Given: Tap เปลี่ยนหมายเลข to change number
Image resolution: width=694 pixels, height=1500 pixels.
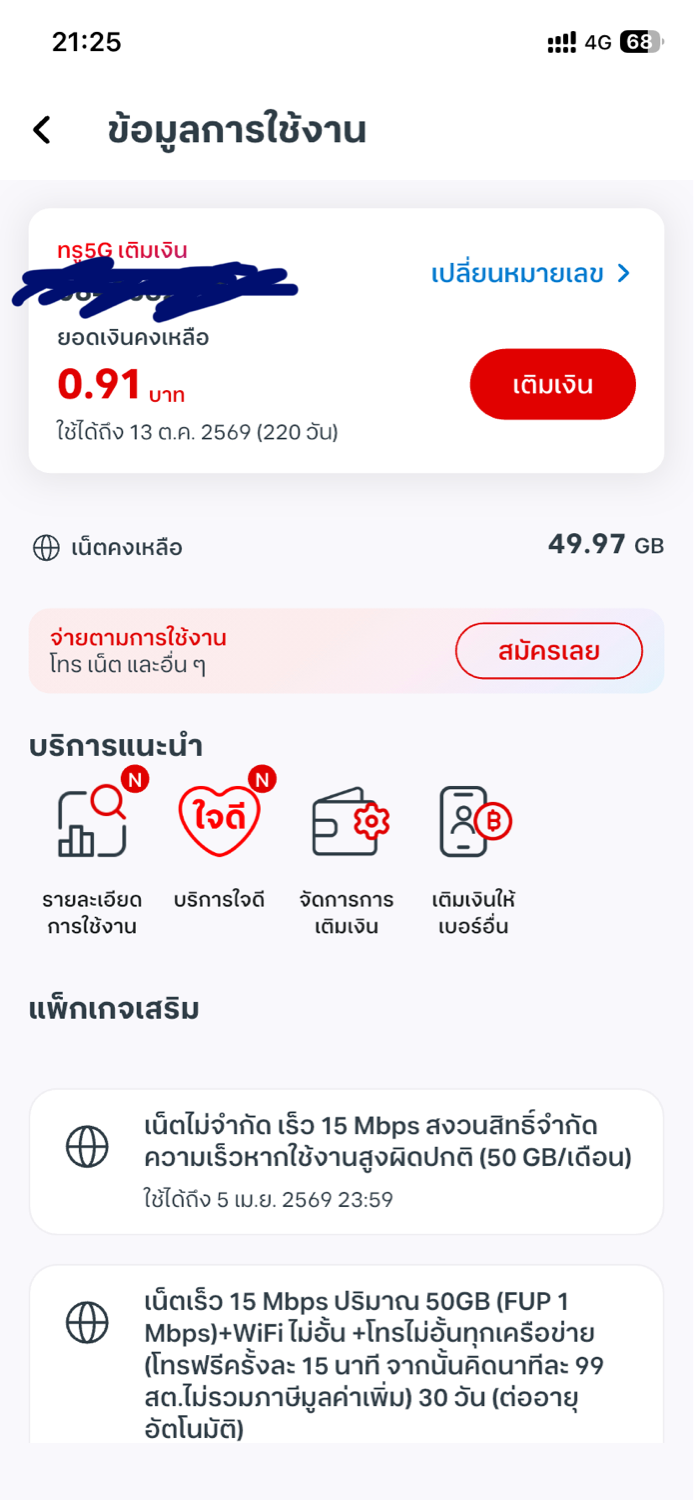Looking at the screenshot, I should pyautogui.click(x=531, y=273).
